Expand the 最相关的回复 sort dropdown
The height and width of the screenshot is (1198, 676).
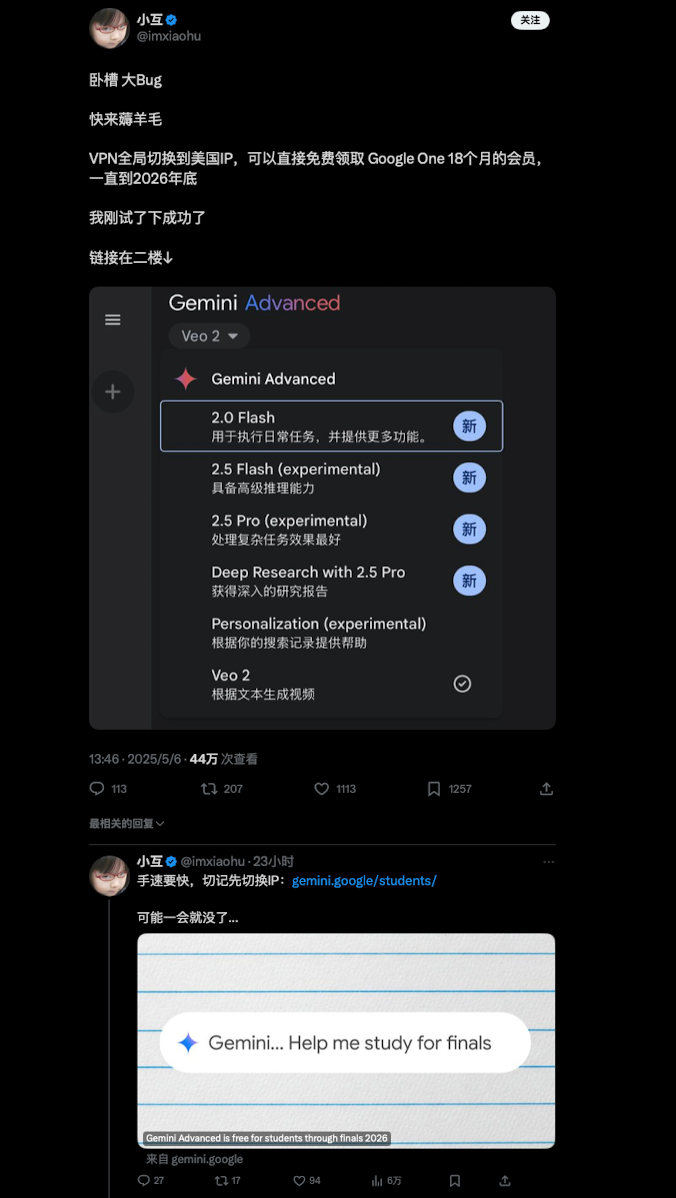(127, 823)
